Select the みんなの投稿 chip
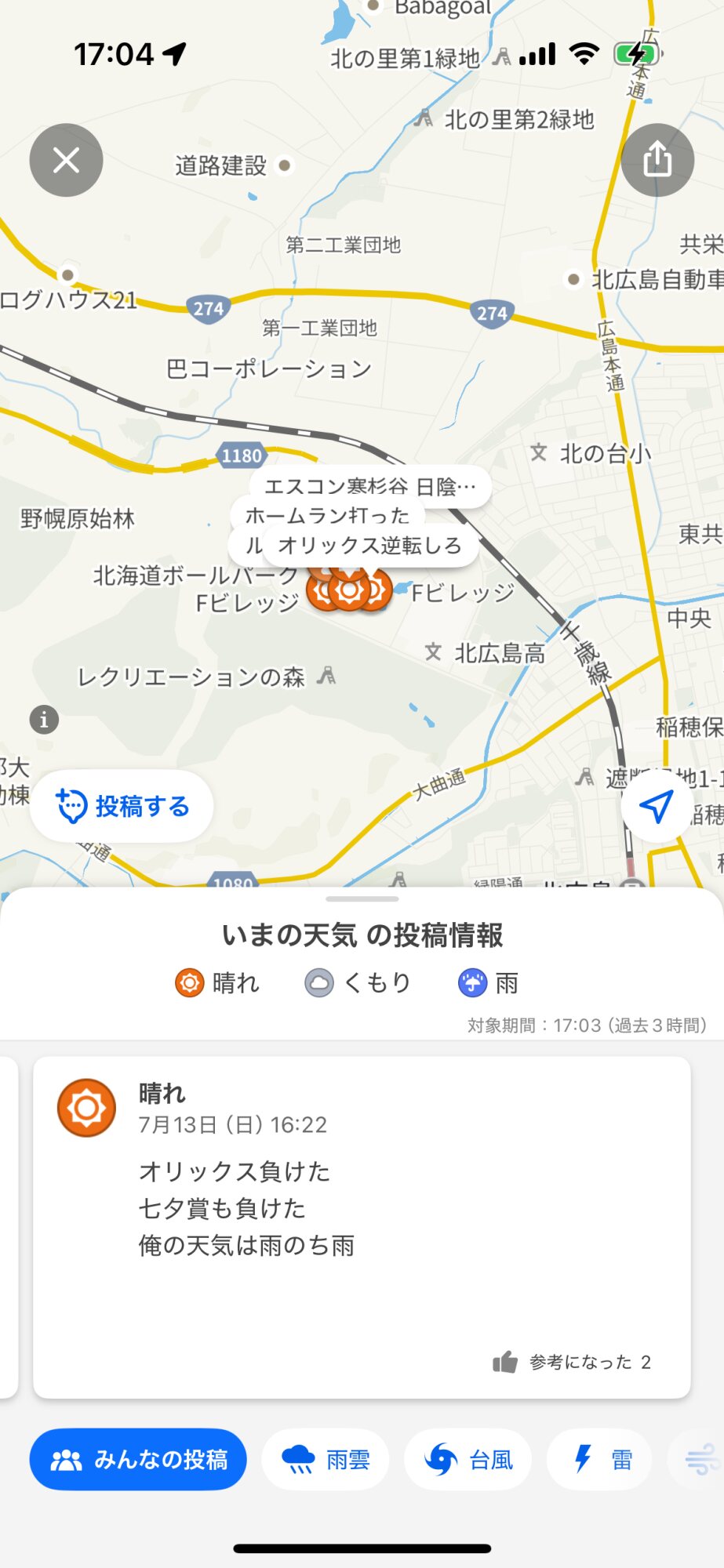 [138, 1460]
